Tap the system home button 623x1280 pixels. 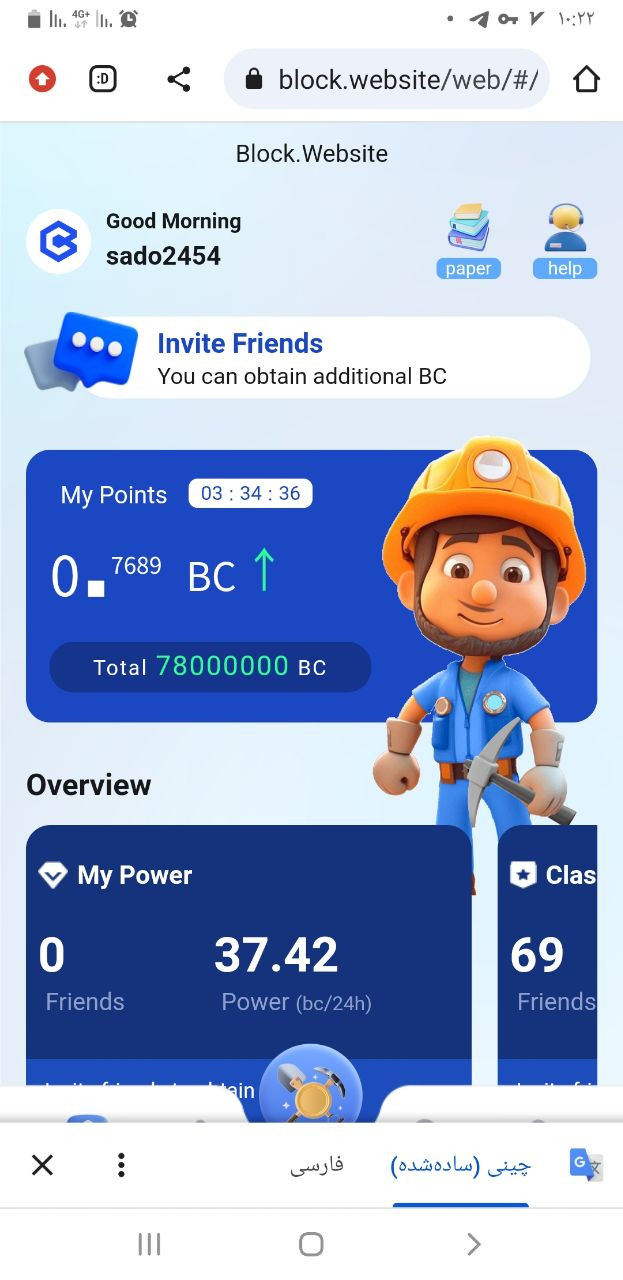click(311, 1244)
